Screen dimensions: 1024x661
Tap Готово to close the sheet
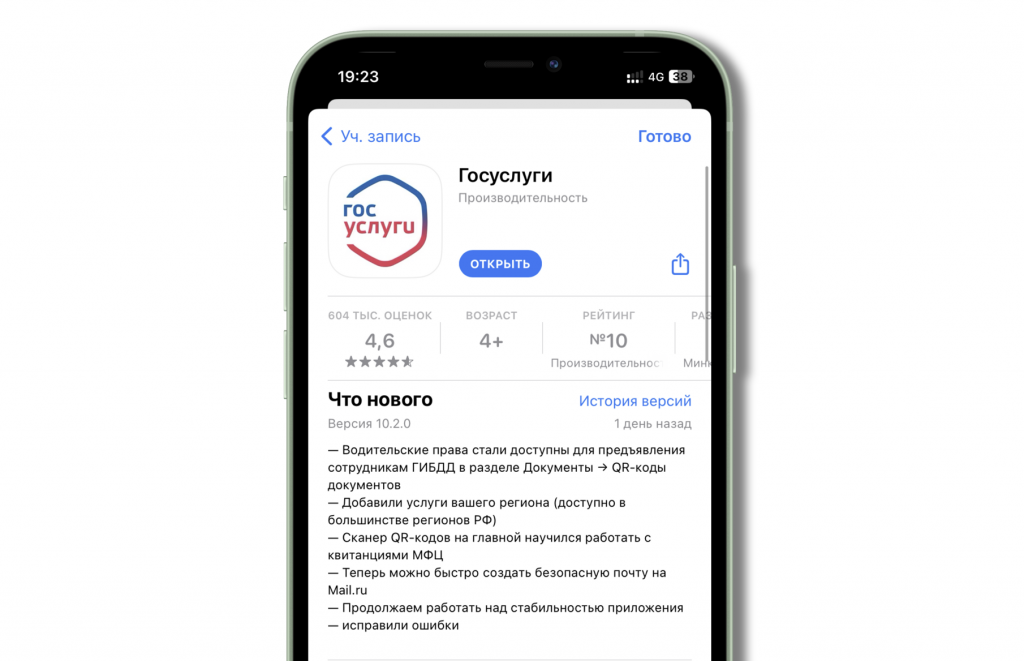point(664,137)
